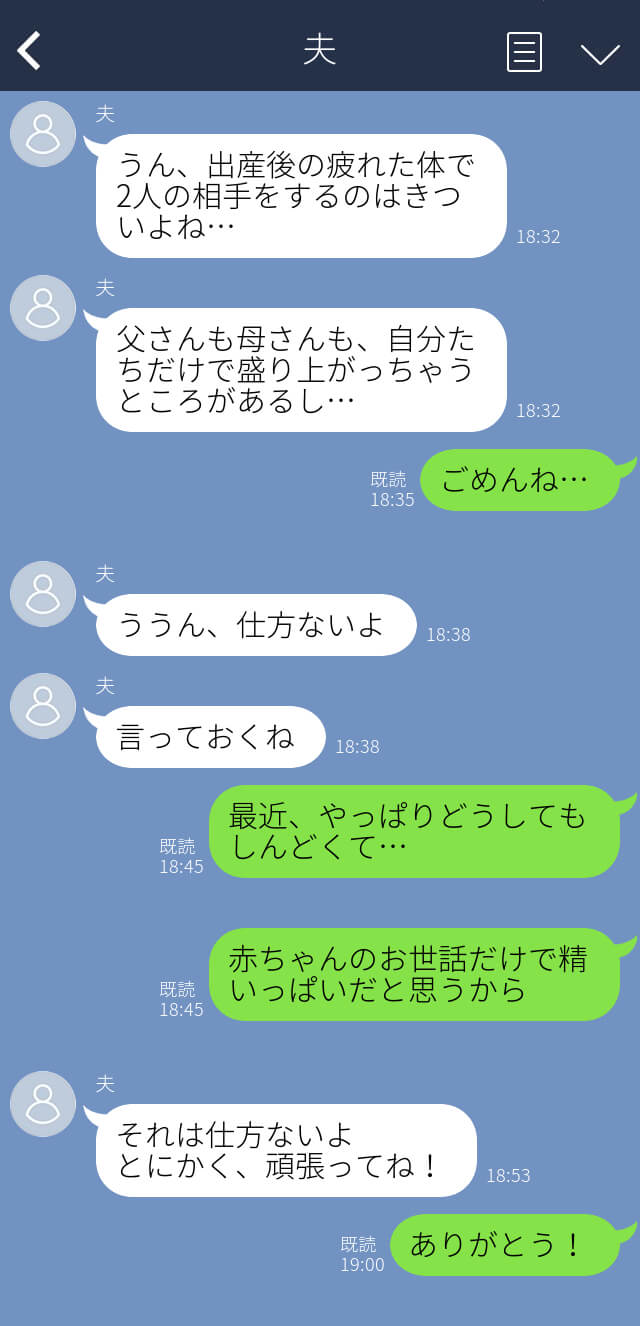This screenshot has height=1326, width=640.
Task: Go back from the 夫 chat
Action: pos(29,51)
